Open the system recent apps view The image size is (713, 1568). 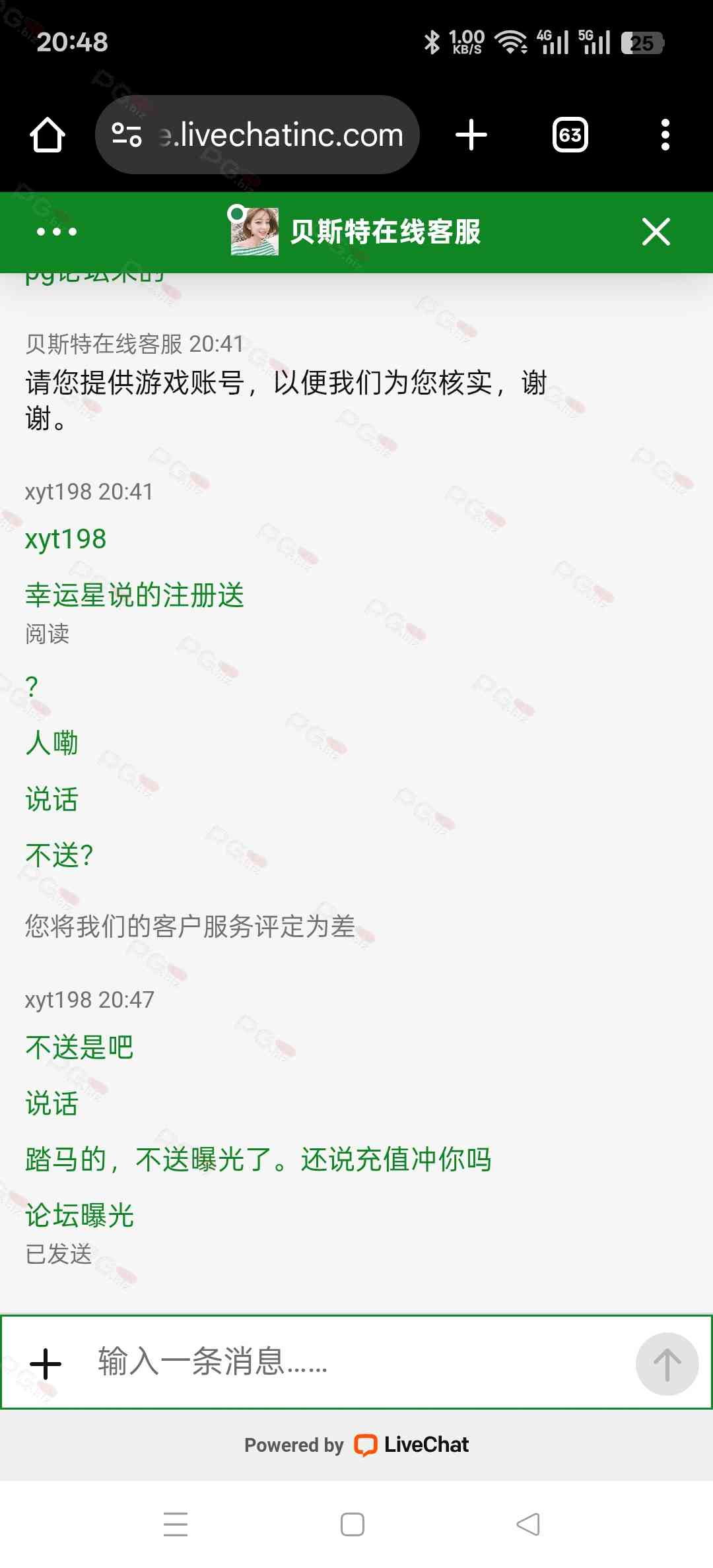click(x=176, y=1524)
